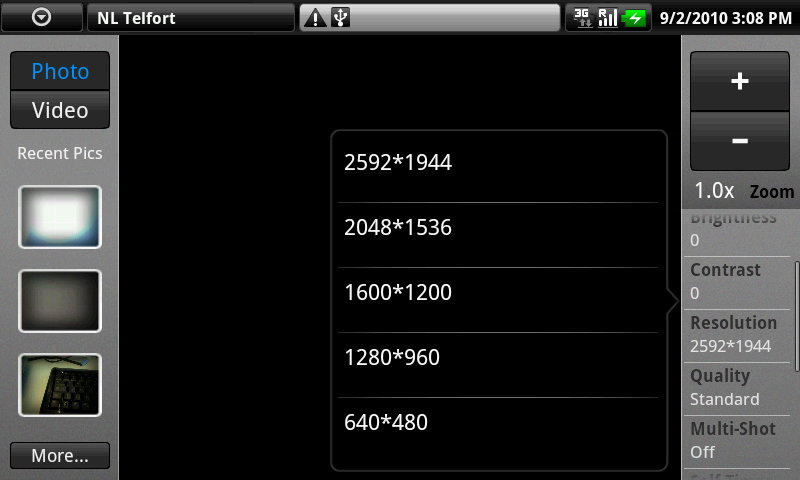Open the Contrast setting
Viewport: 800px width, 480px height.
pyautogui.click(x=738, y=281)
